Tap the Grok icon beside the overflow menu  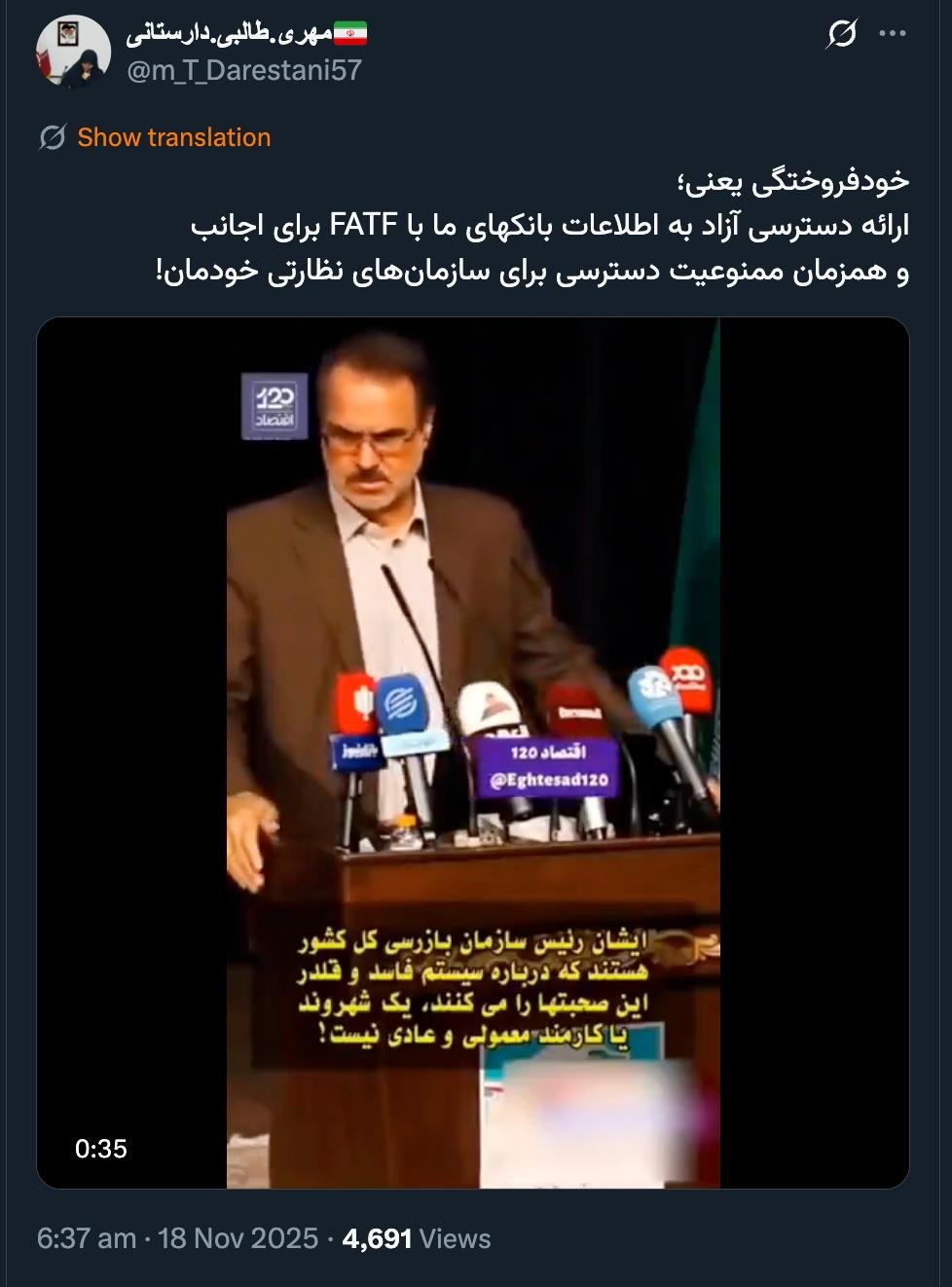tap(841, 34)
